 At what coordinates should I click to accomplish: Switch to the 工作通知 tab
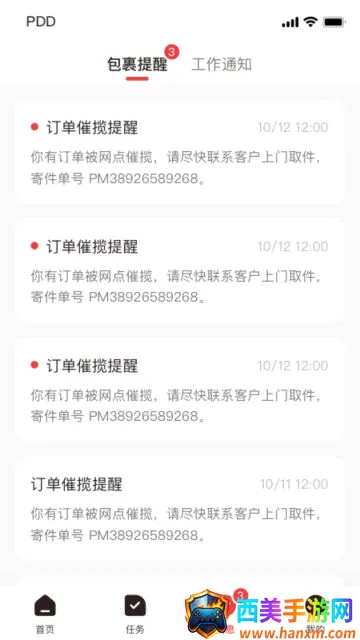pyautogui.click(x=221, y=64)
